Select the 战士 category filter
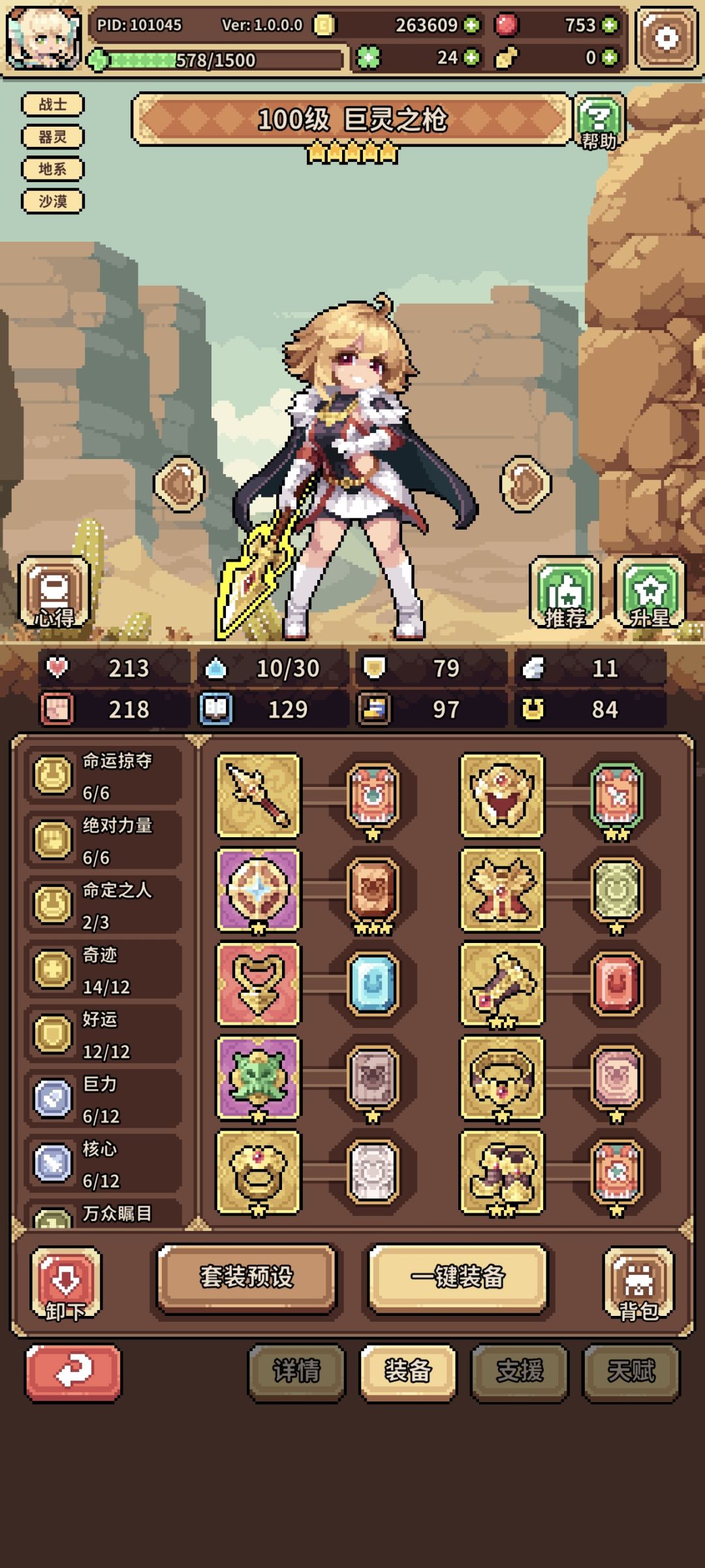705x1568 pixels. click(x=54, y=105)
